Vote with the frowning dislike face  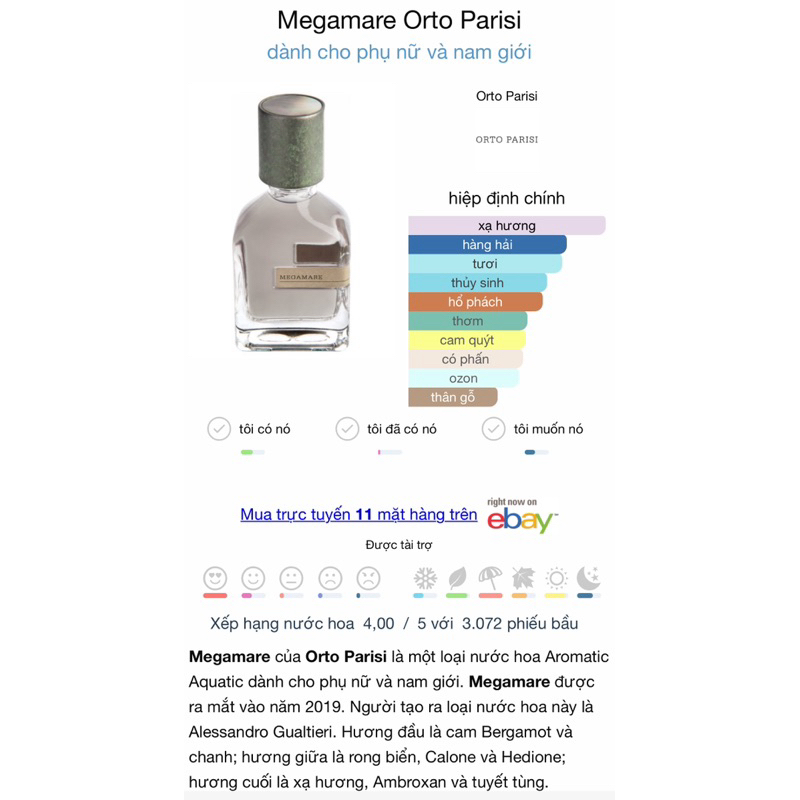[x=329, y=578]
